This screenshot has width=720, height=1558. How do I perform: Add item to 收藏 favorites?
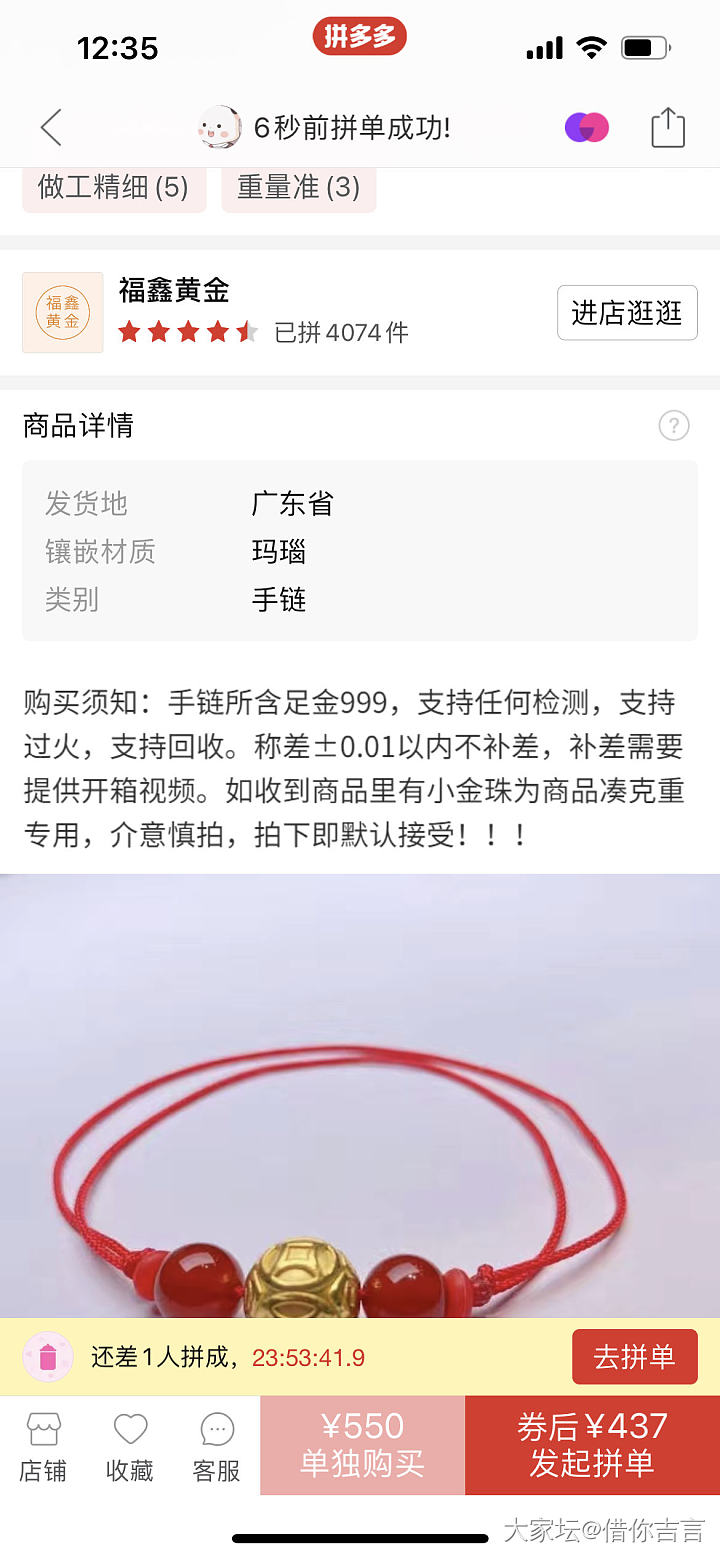[x=130, y=1446]
